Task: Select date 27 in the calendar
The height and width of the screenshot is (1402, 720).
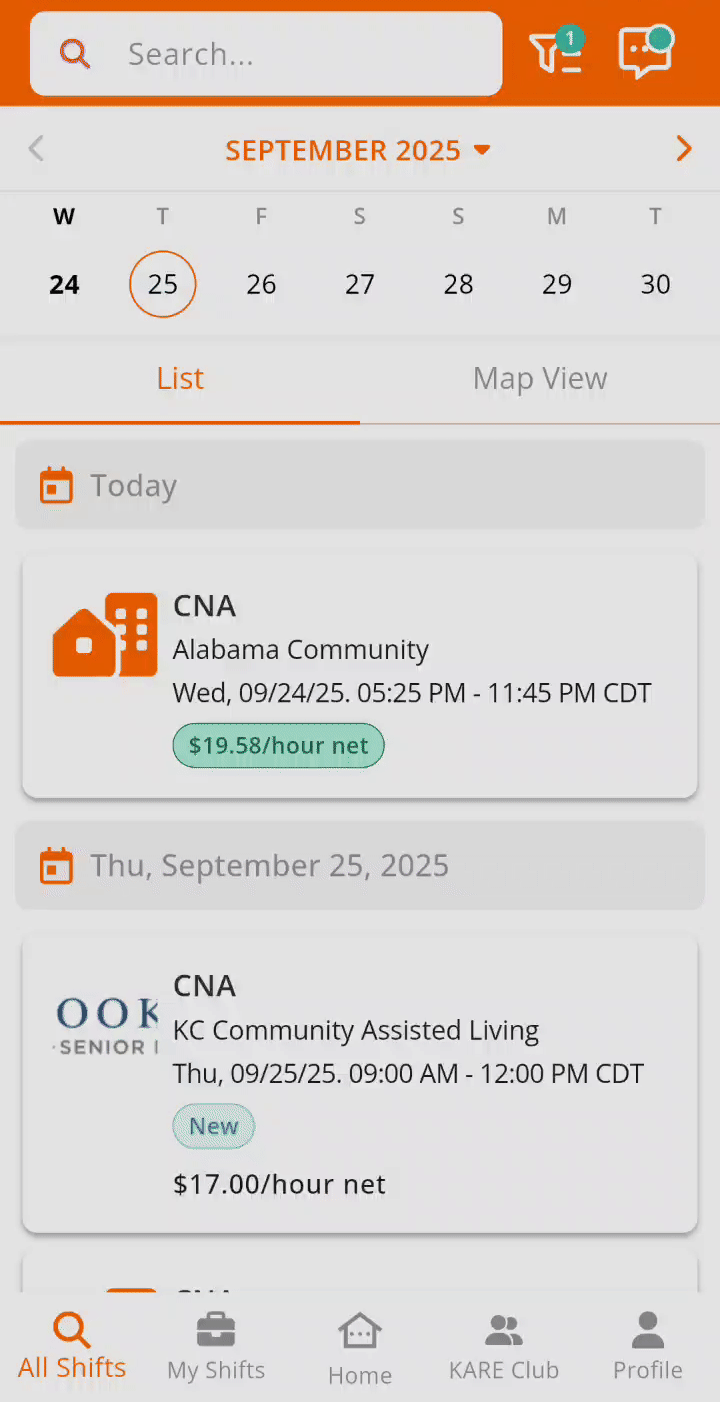Action: pyautogui.click(x=360, y=285)
